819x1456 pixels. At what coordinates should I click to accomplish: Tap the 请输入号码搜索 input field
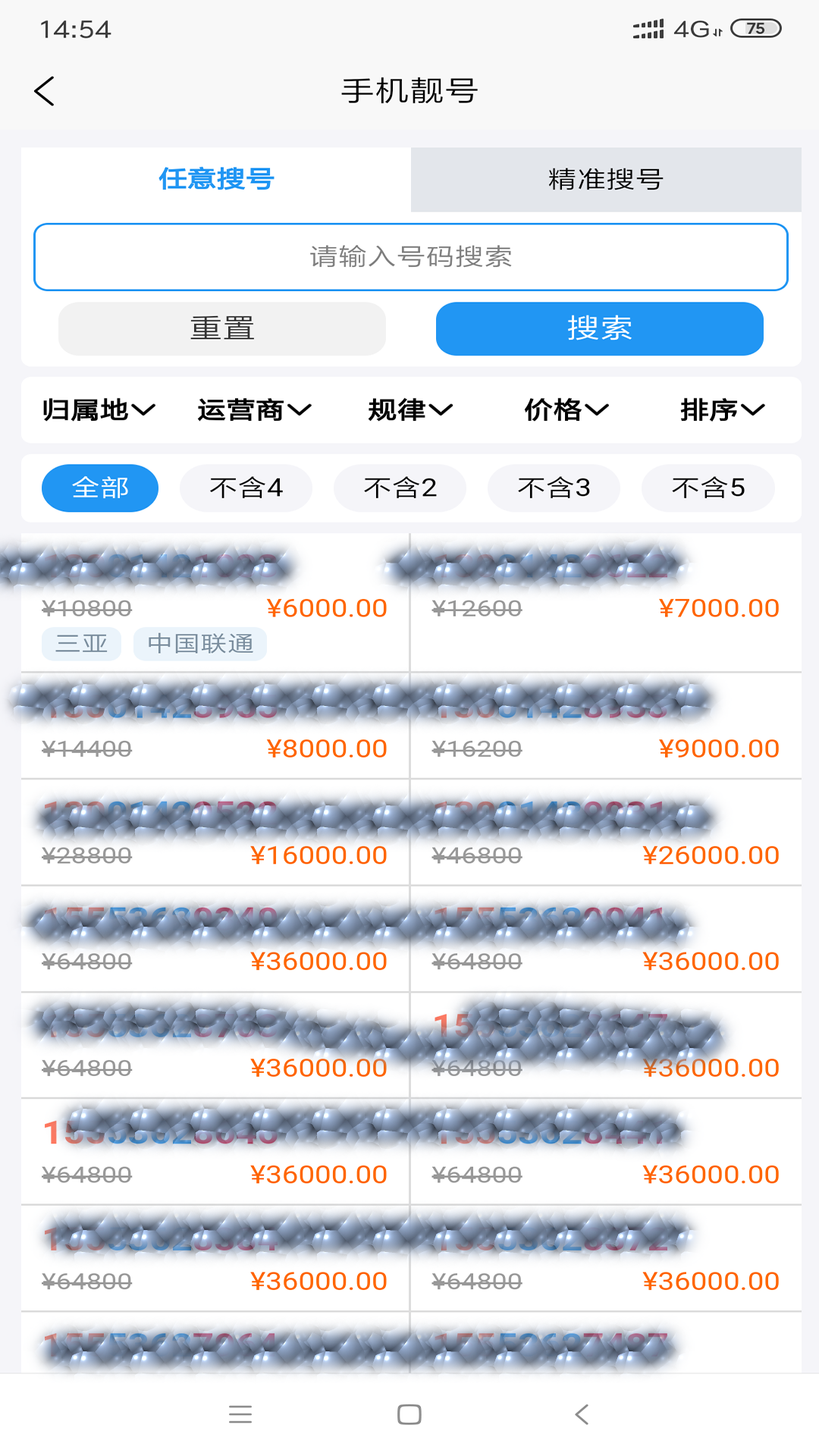(409, 256)
